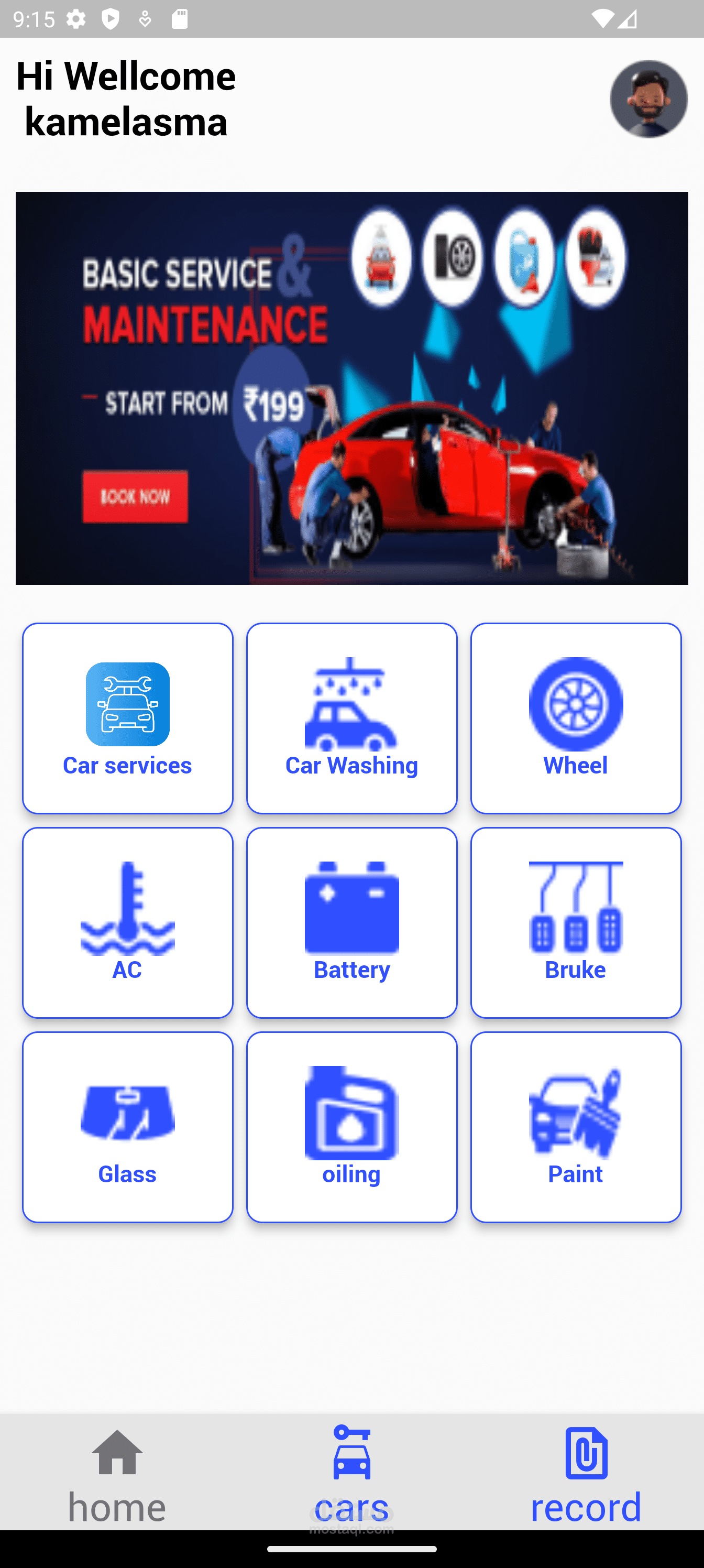The height and width of the screenshot is (1568, 704).
Task: Choose the Glass service card
Action: 128,1127
